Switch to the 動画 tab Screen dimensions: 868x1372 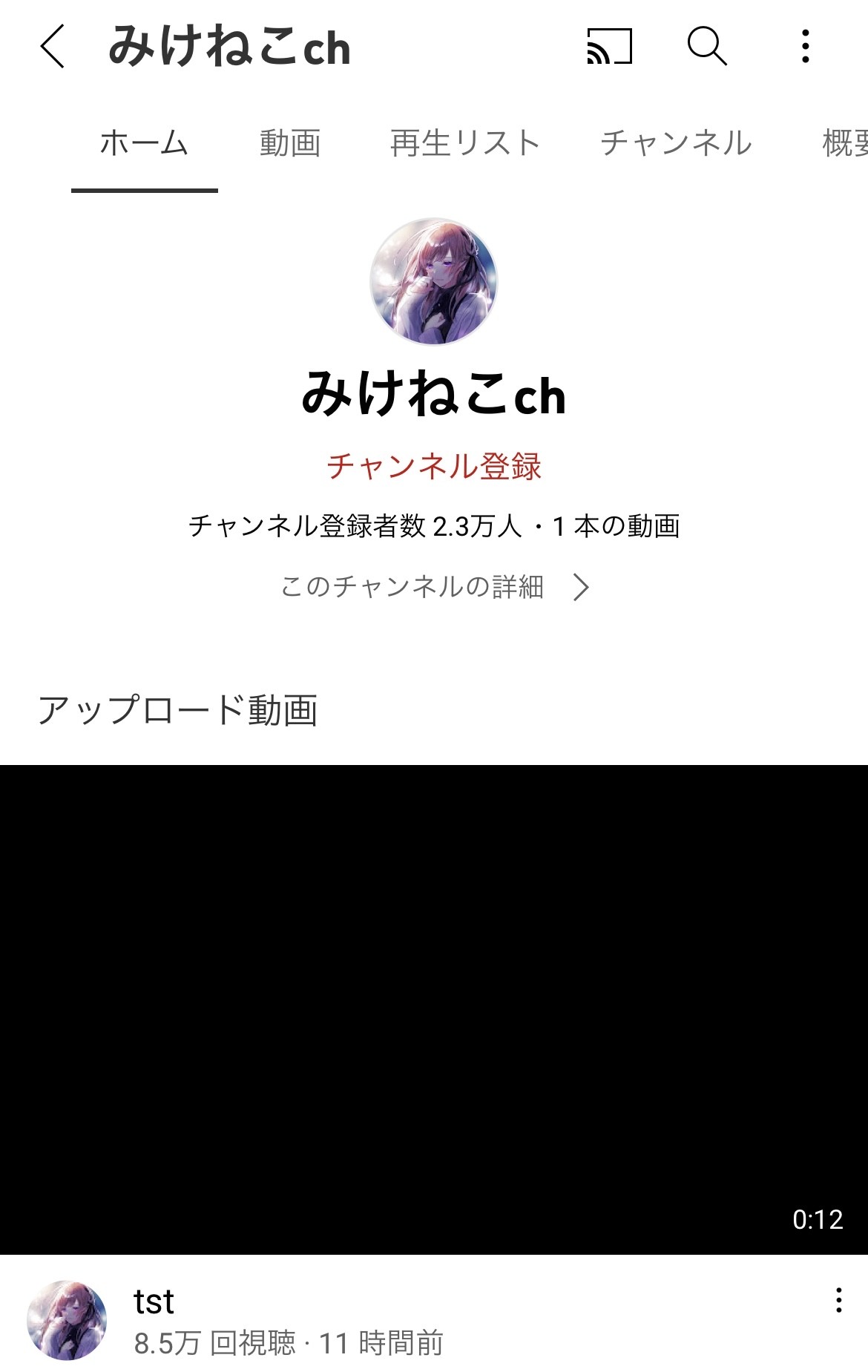pos(290,143)
